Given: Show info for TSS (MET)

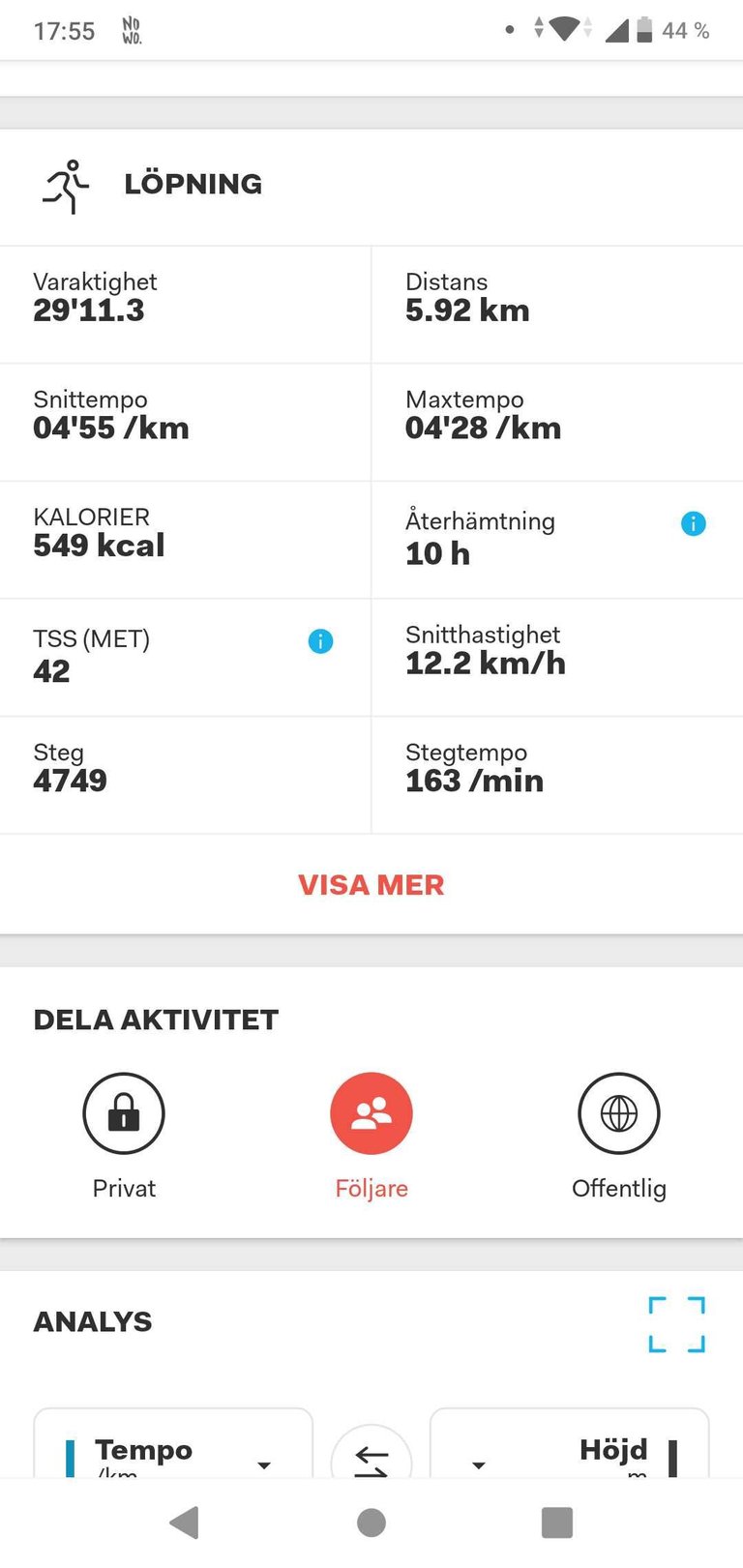Looking at the screenshot, I should pos(320,640).
